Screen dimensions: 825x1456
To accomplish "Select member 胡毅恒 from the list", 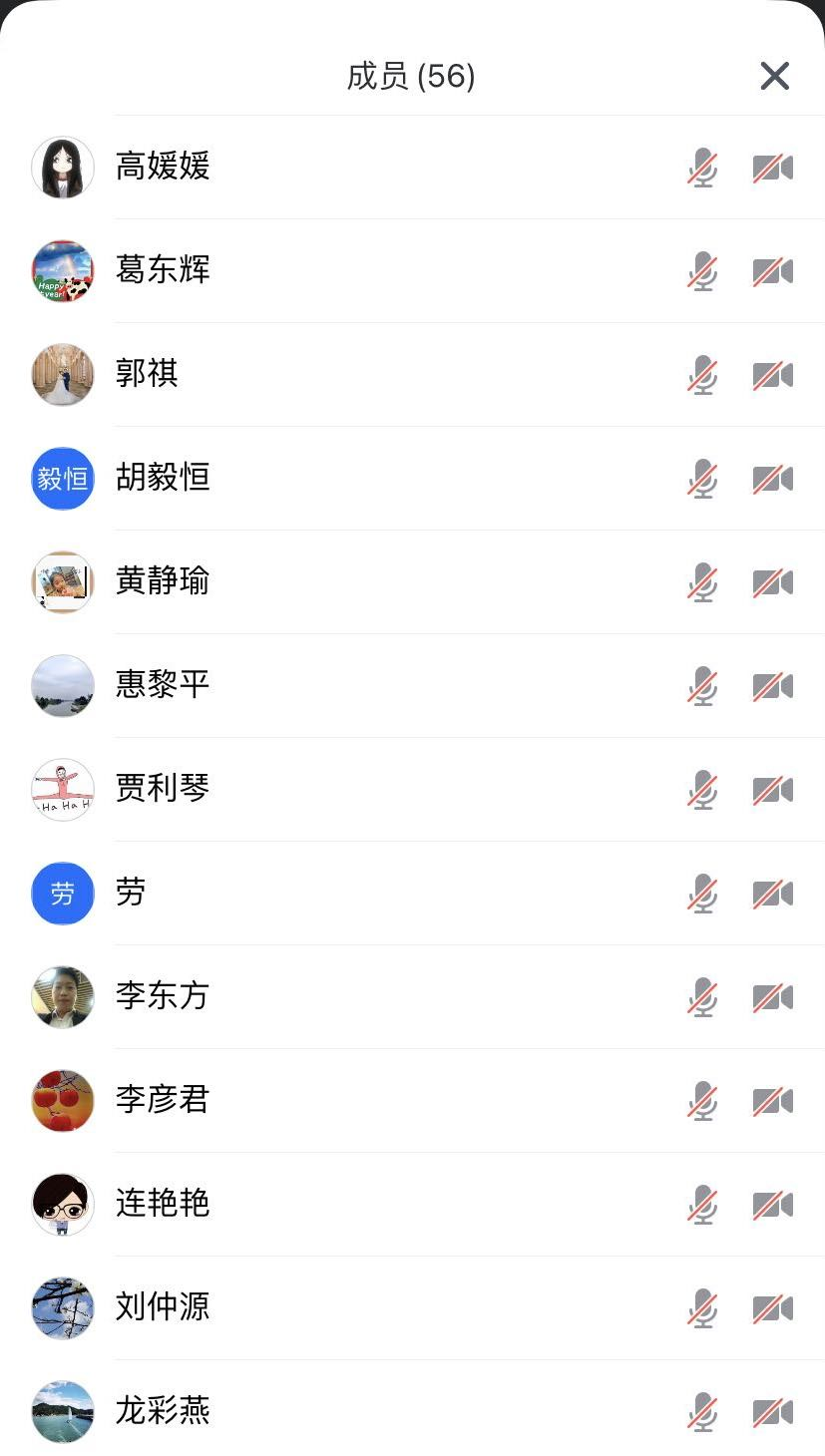I will (x=163, y=478).
